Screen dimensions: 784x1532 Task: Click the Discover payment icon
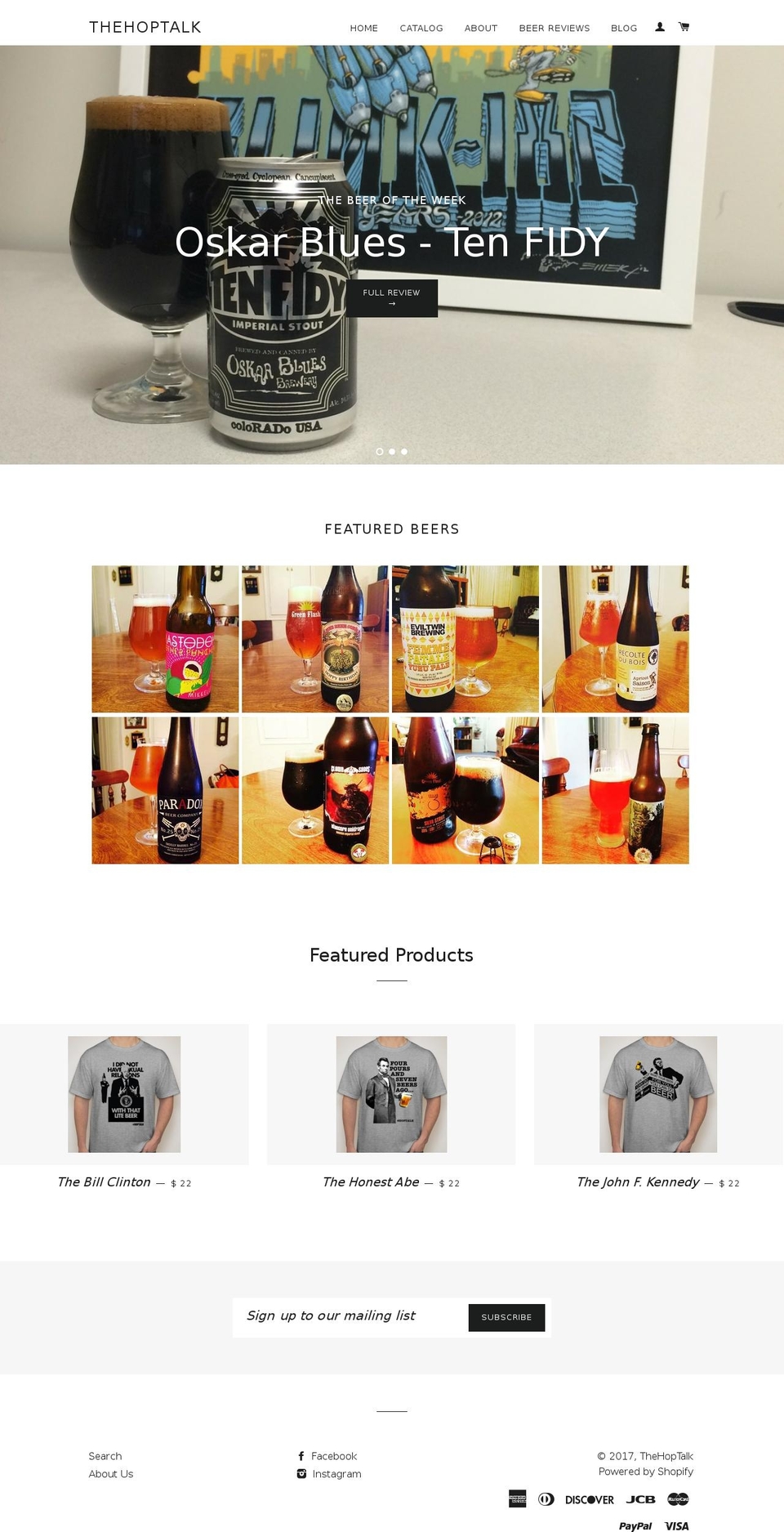[x=589, y=1499]
